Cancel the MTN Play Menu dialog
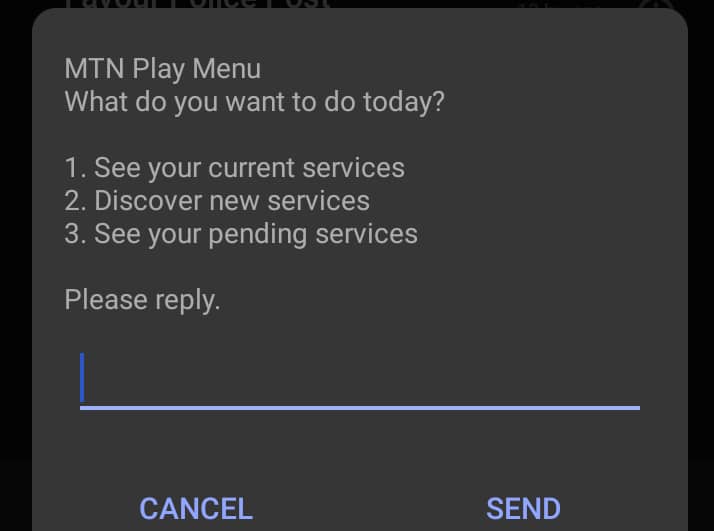The height and width of the screenshot is (531, 714). click(196, 508)
